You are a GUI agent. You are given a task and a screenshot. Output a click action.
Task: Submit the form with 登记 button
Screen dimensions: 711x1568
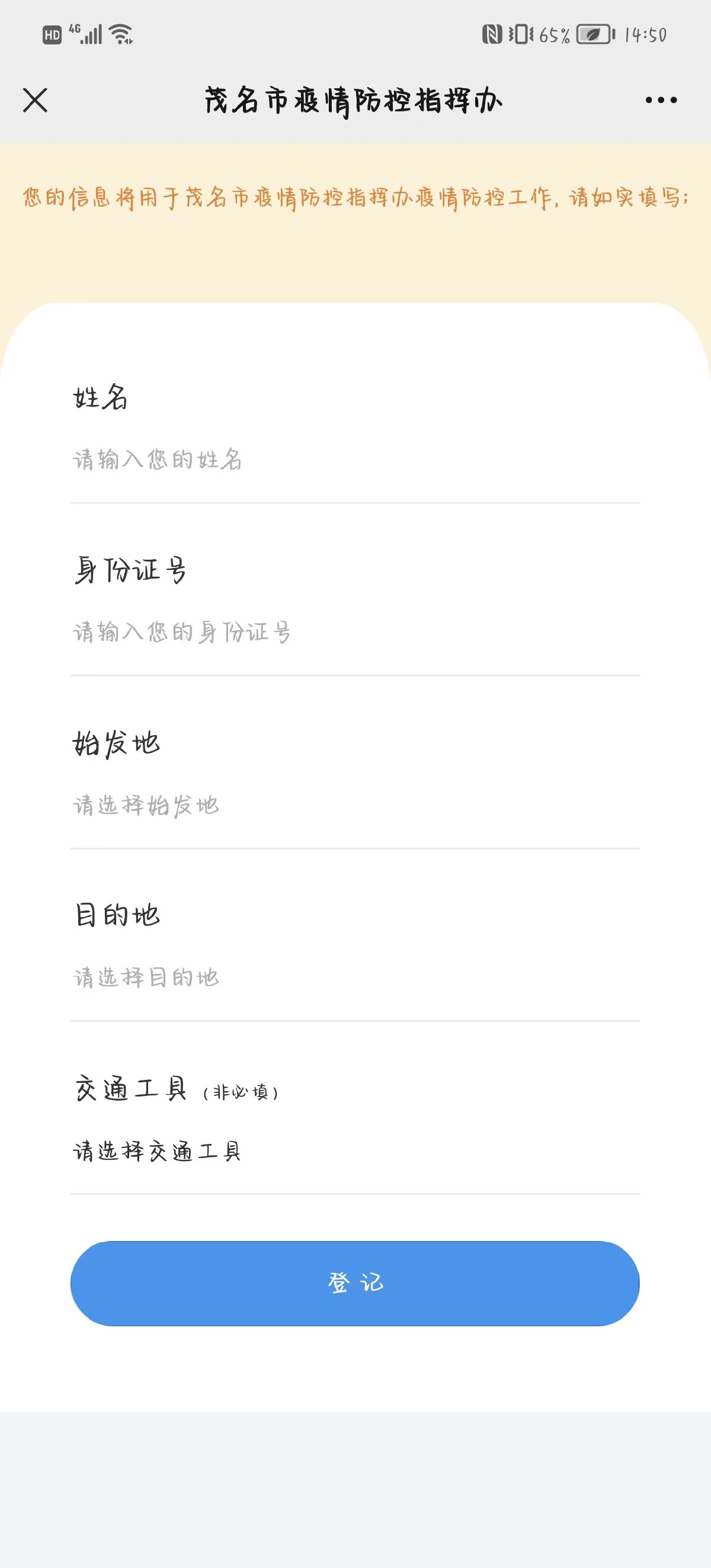tap(355, 1283)
